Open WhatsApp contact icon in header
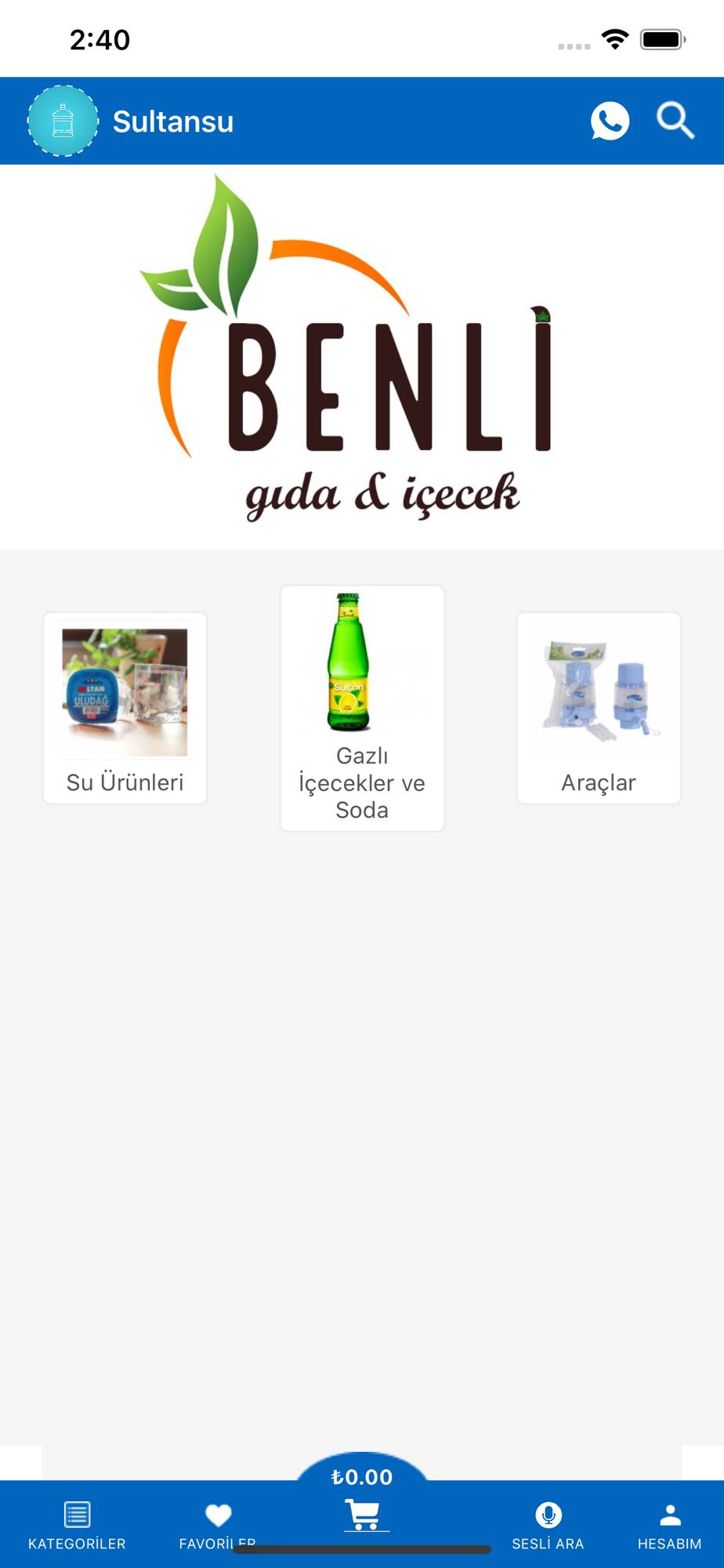This screenshot has width=724, height=1568. 610,122
